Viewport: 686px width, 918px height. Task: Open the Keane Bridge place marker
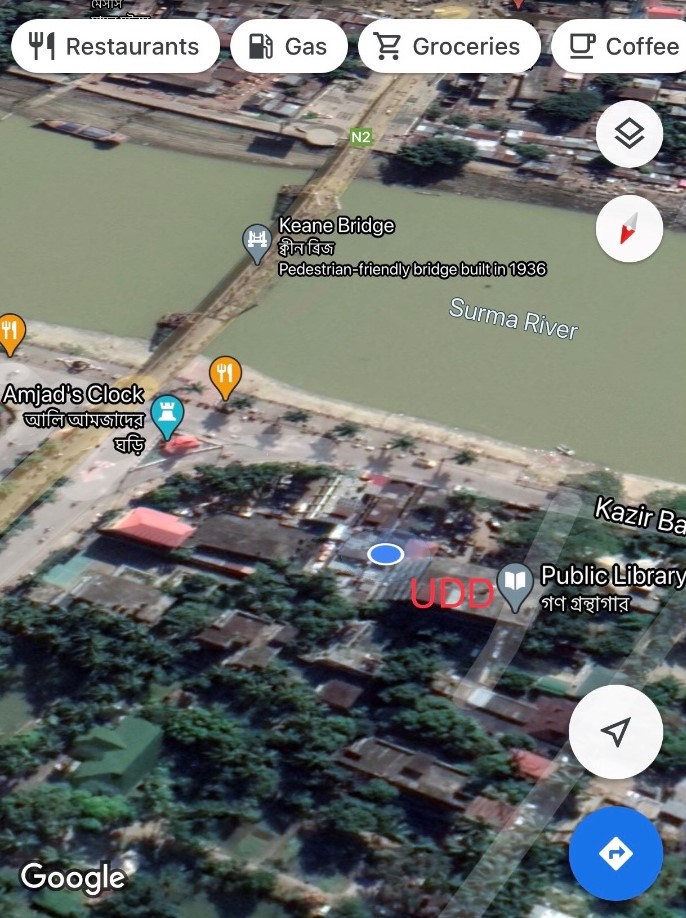coord(258,242)
